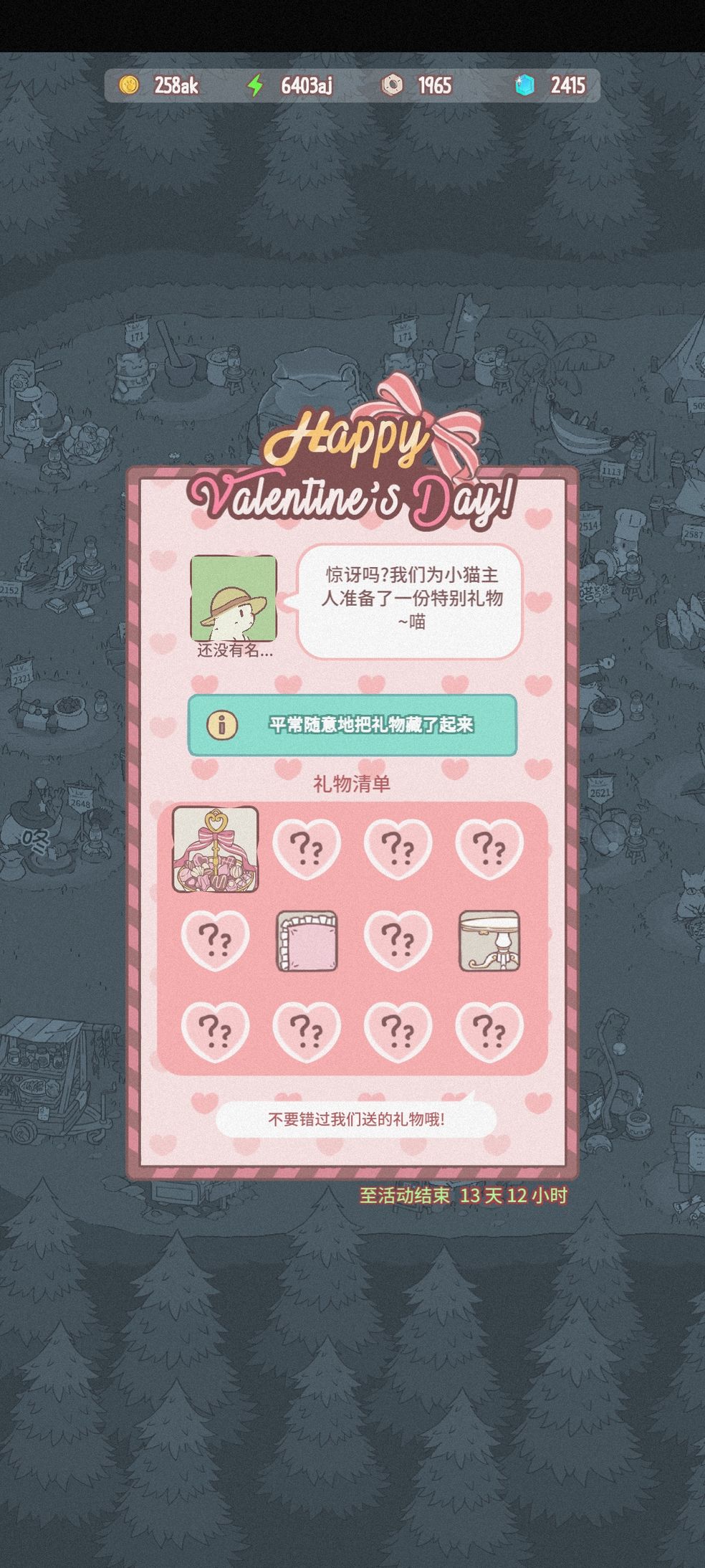Tap the info banner about hidden gifts
The height and width of the screenshot is (1568, 705).
pos(352,725)
